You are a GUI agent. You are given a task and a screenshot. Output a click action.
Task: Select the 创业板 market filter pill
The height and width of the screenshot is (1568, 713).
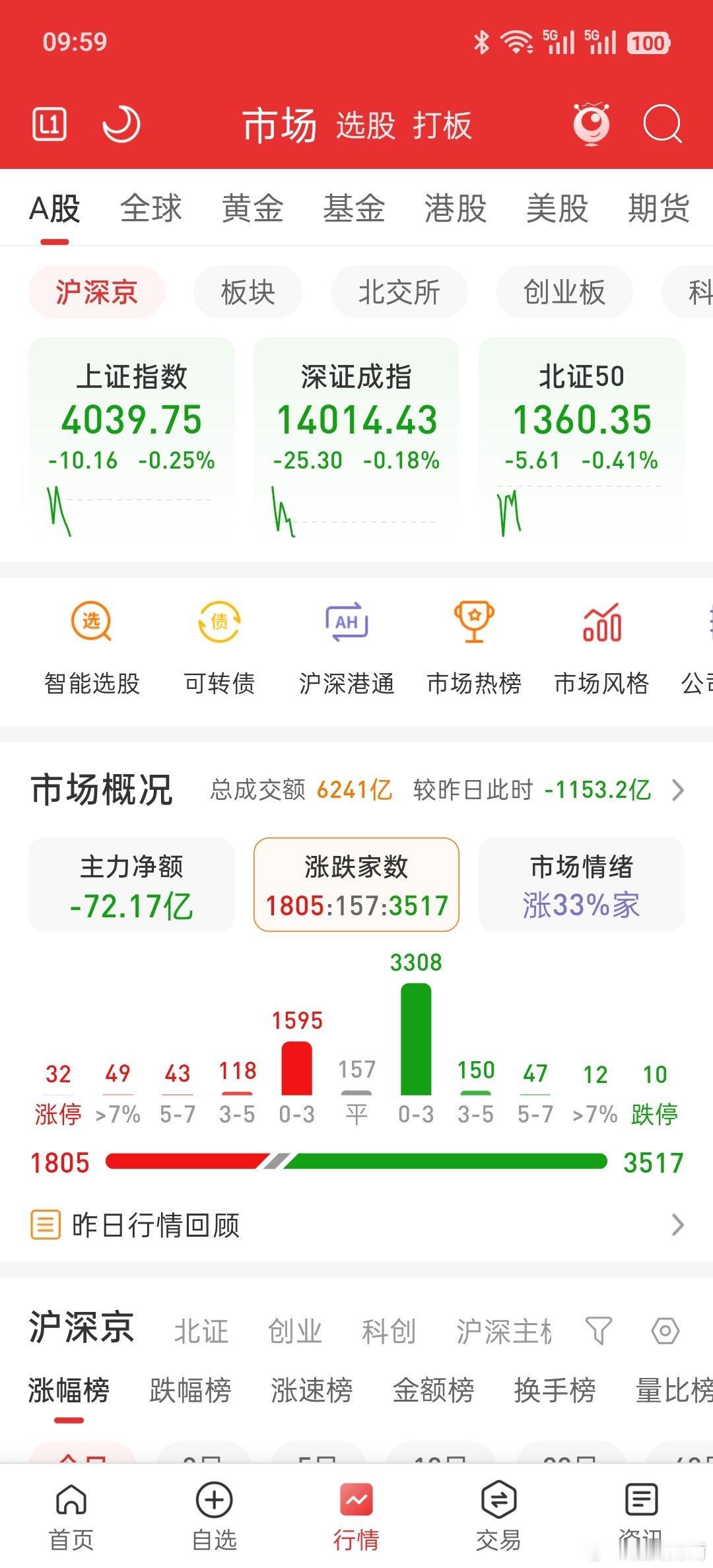[x=562, y=292]
